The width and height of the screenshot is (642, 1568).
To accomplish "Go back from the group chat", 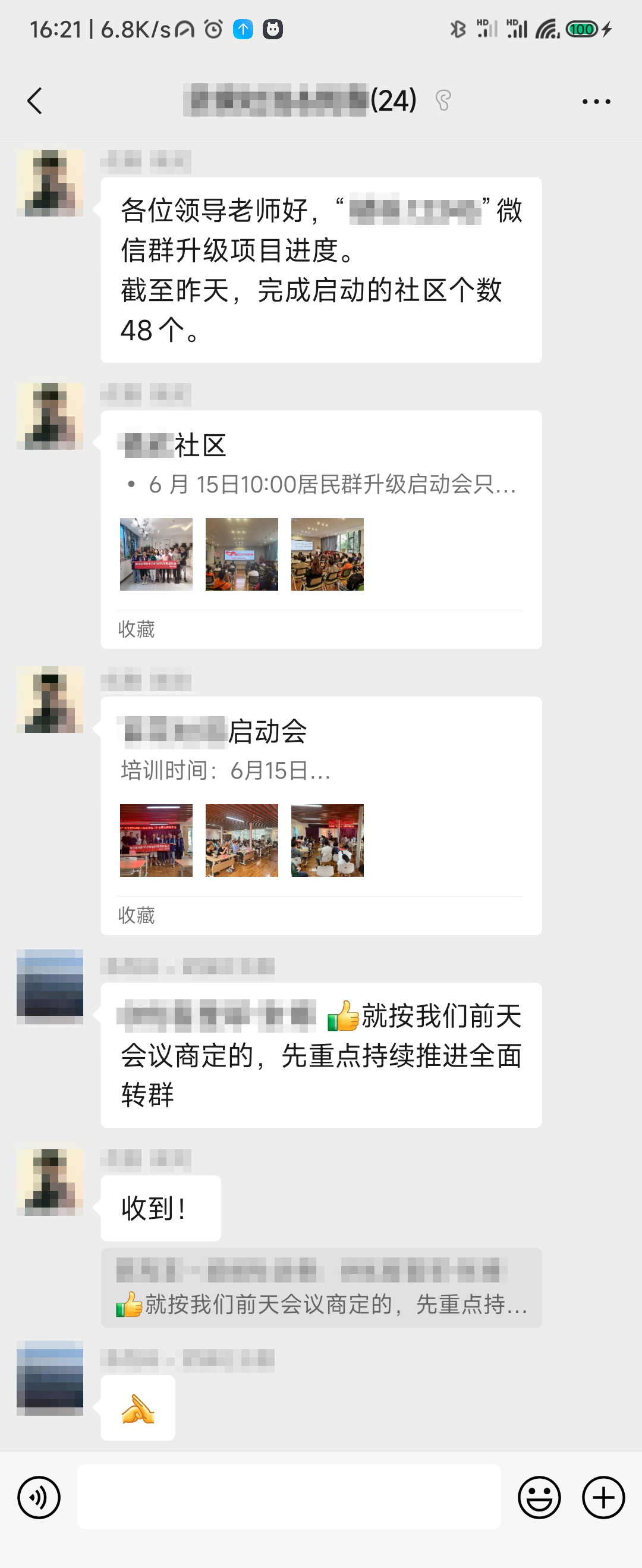I will tap(35, 101).
